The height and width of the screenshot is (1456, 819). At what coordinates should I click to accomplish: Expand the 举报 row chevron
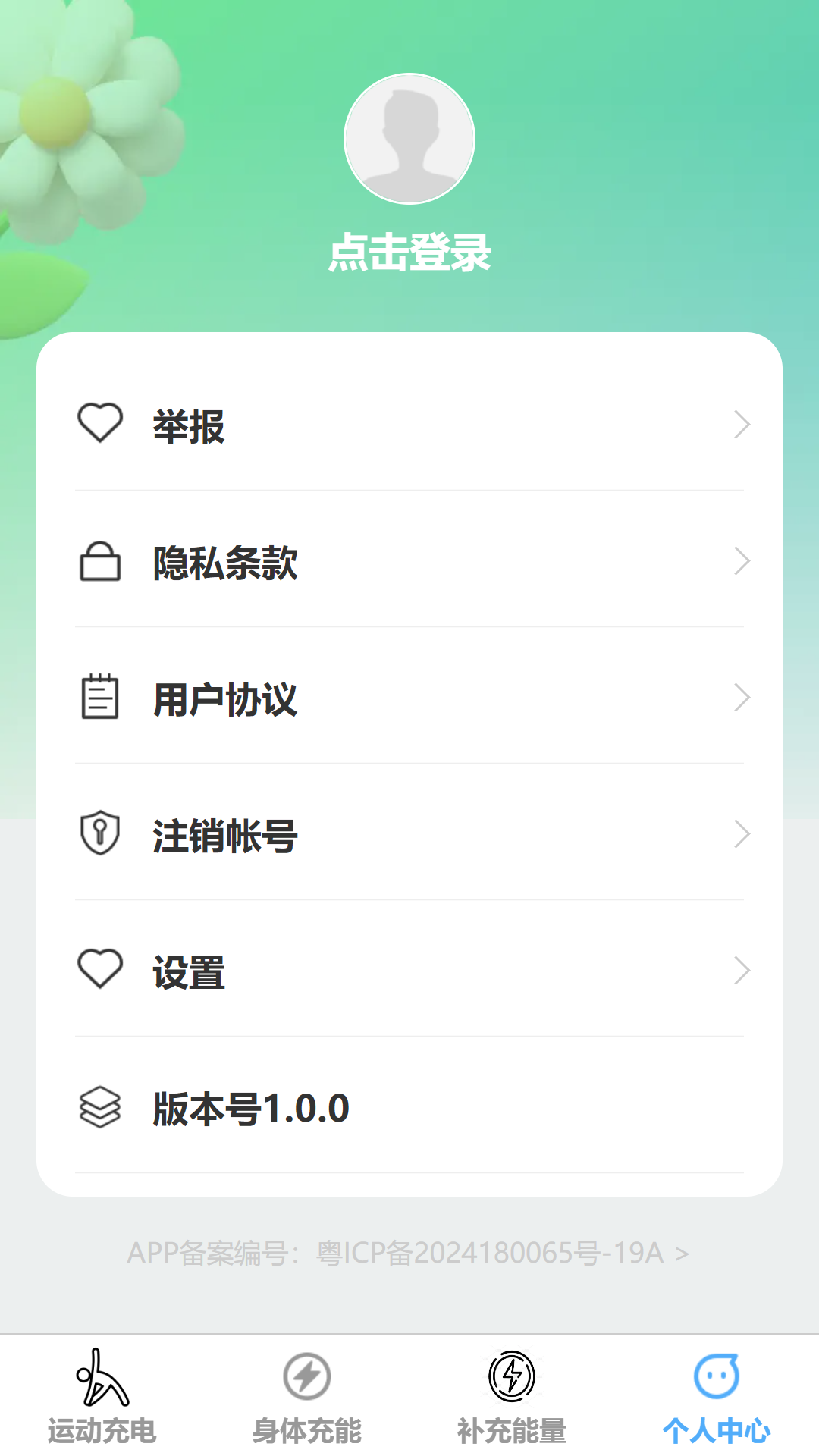tap(742, 423)
